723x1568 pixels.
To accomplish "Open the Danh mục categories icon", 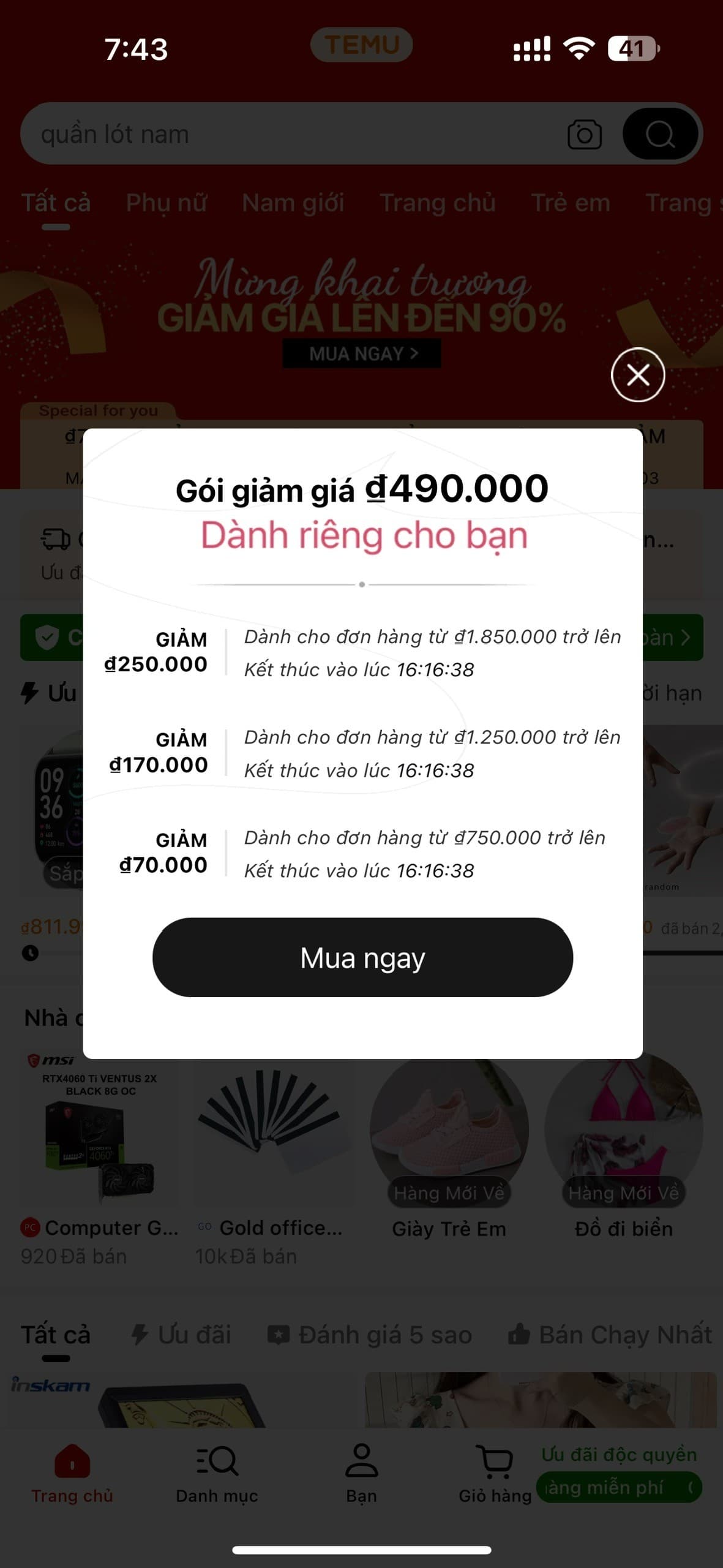I will [217, 1465].
